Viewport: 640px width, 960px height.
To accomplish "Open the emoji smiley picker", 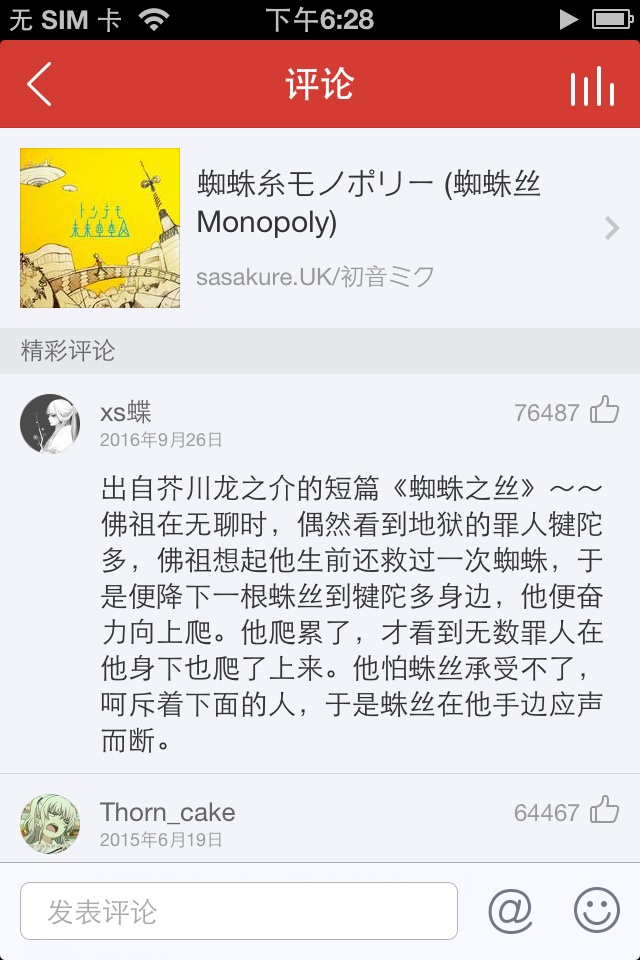I will click(597, 911).
